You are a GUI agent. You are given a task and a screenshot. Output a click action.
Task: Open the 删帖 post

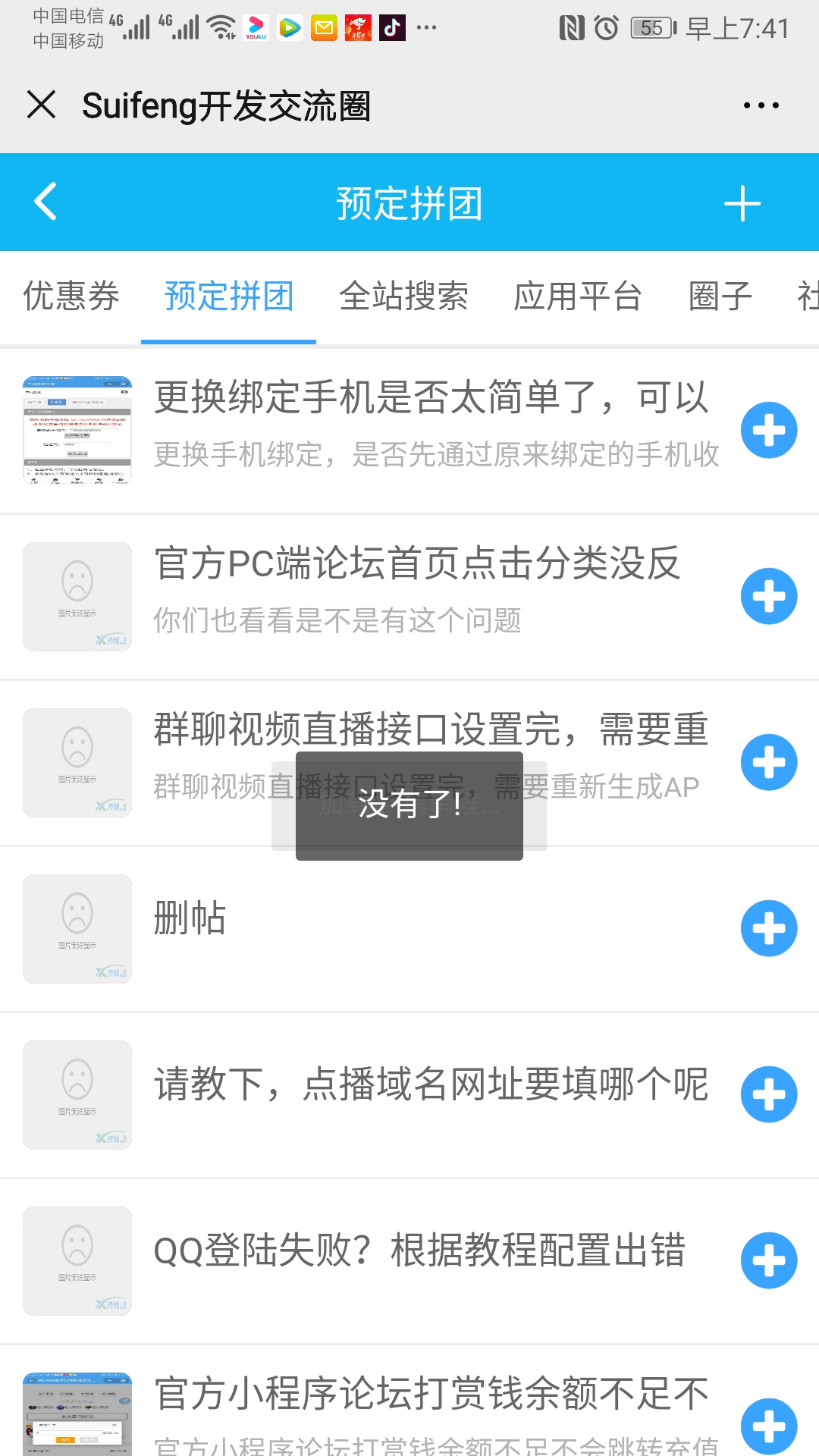[190, 918]
